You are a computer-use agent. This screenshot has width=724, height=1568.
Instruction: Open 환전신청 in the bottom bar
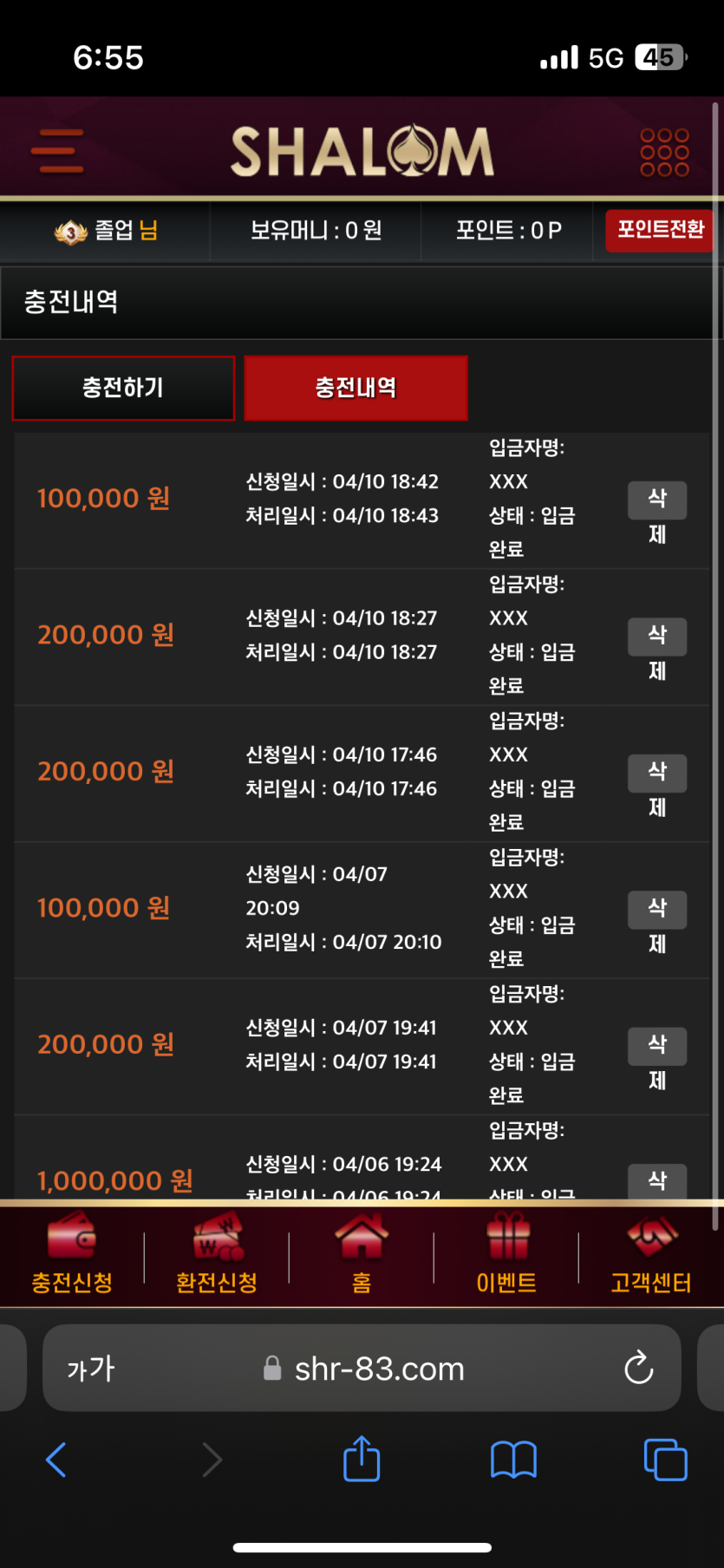tap(217, 1254)
